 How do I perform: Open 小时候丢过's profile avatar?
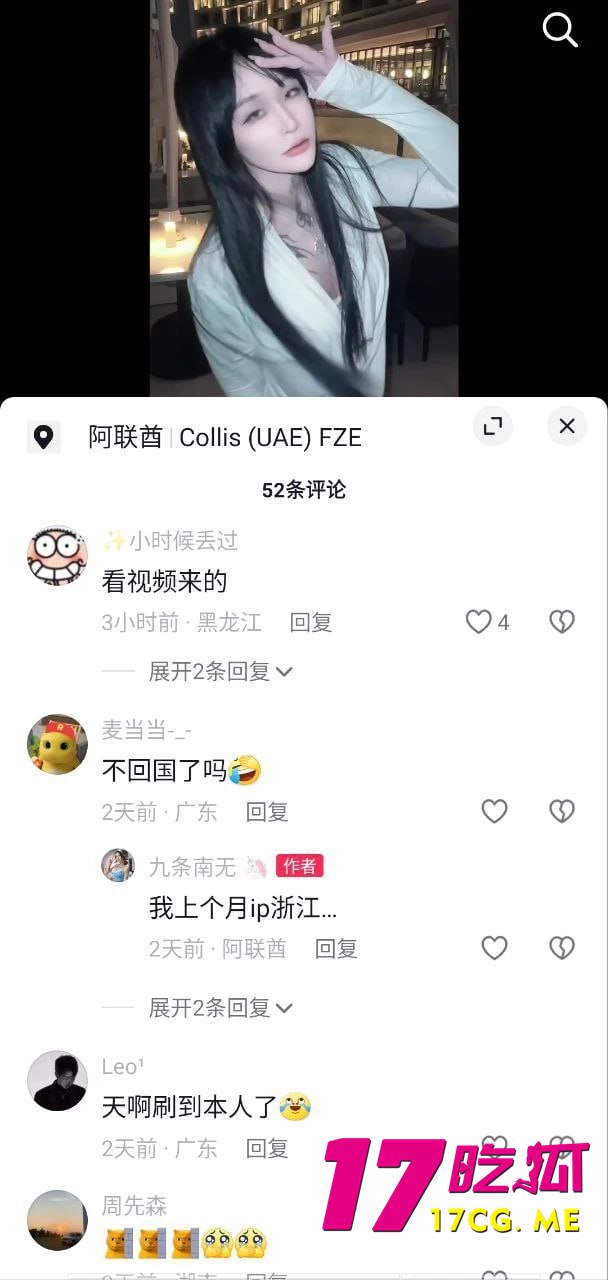57,555
